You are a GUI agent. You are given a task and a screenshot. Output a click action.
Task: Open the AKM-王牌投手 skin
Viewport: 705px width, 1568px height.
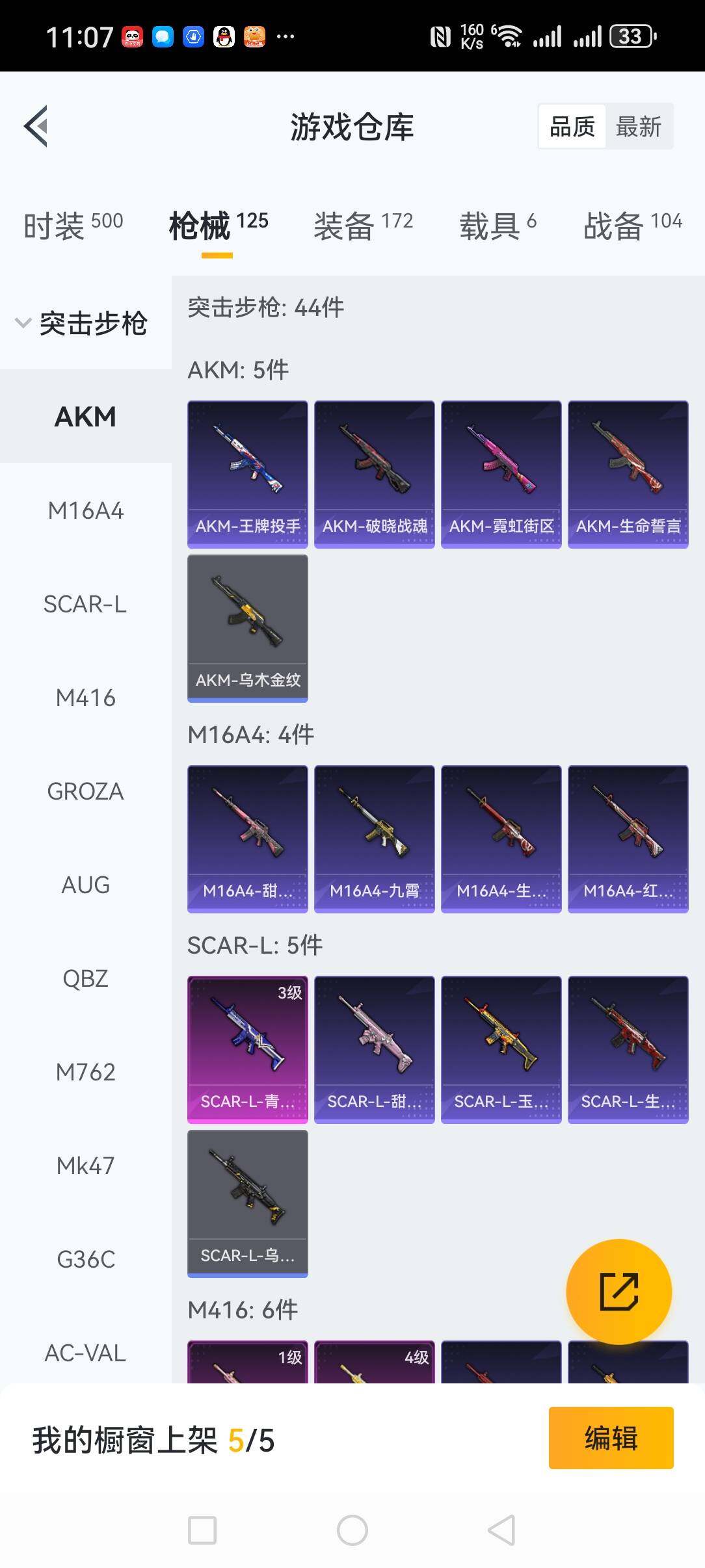(247, 474)
